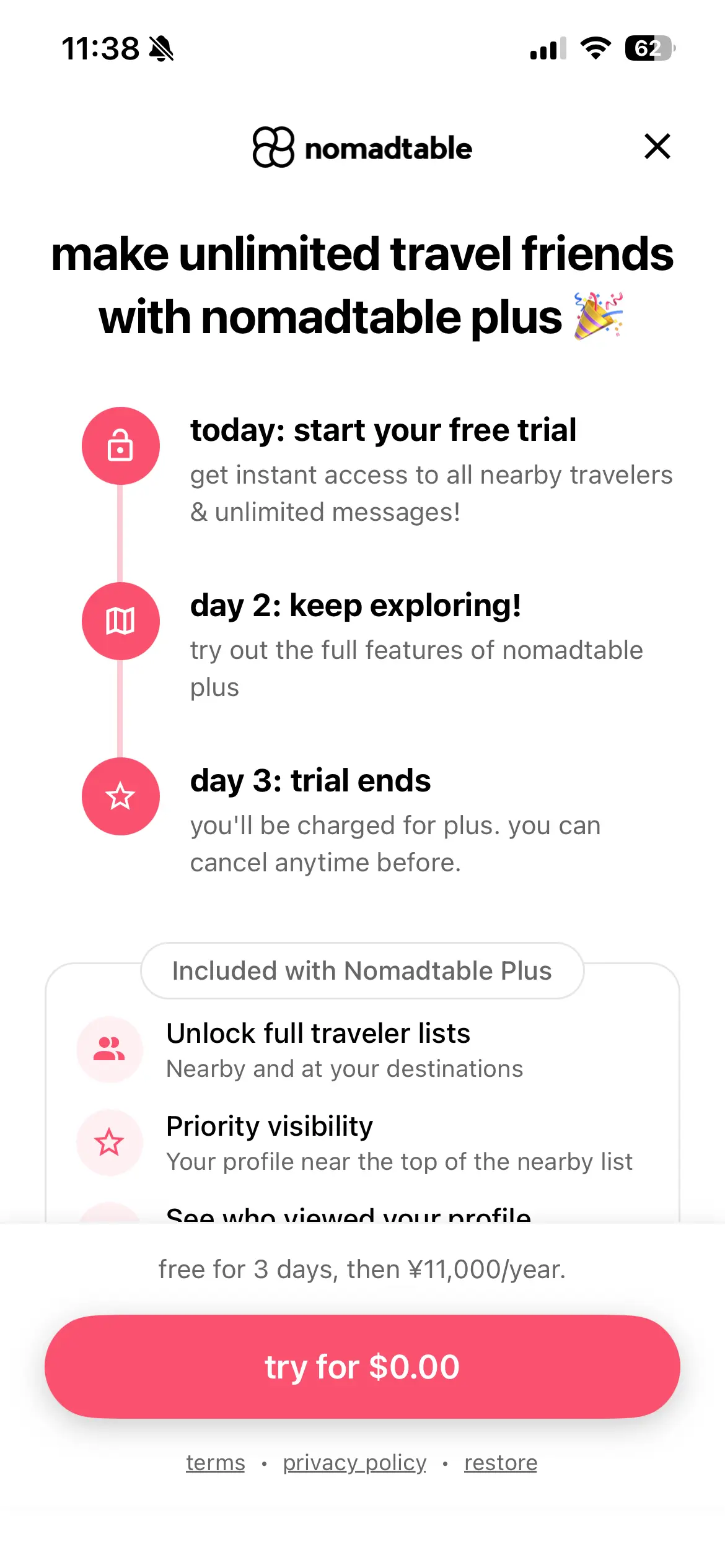725x1568 pixels.
Task: Select the pink padlock trial icon
Action: (120, 445)
